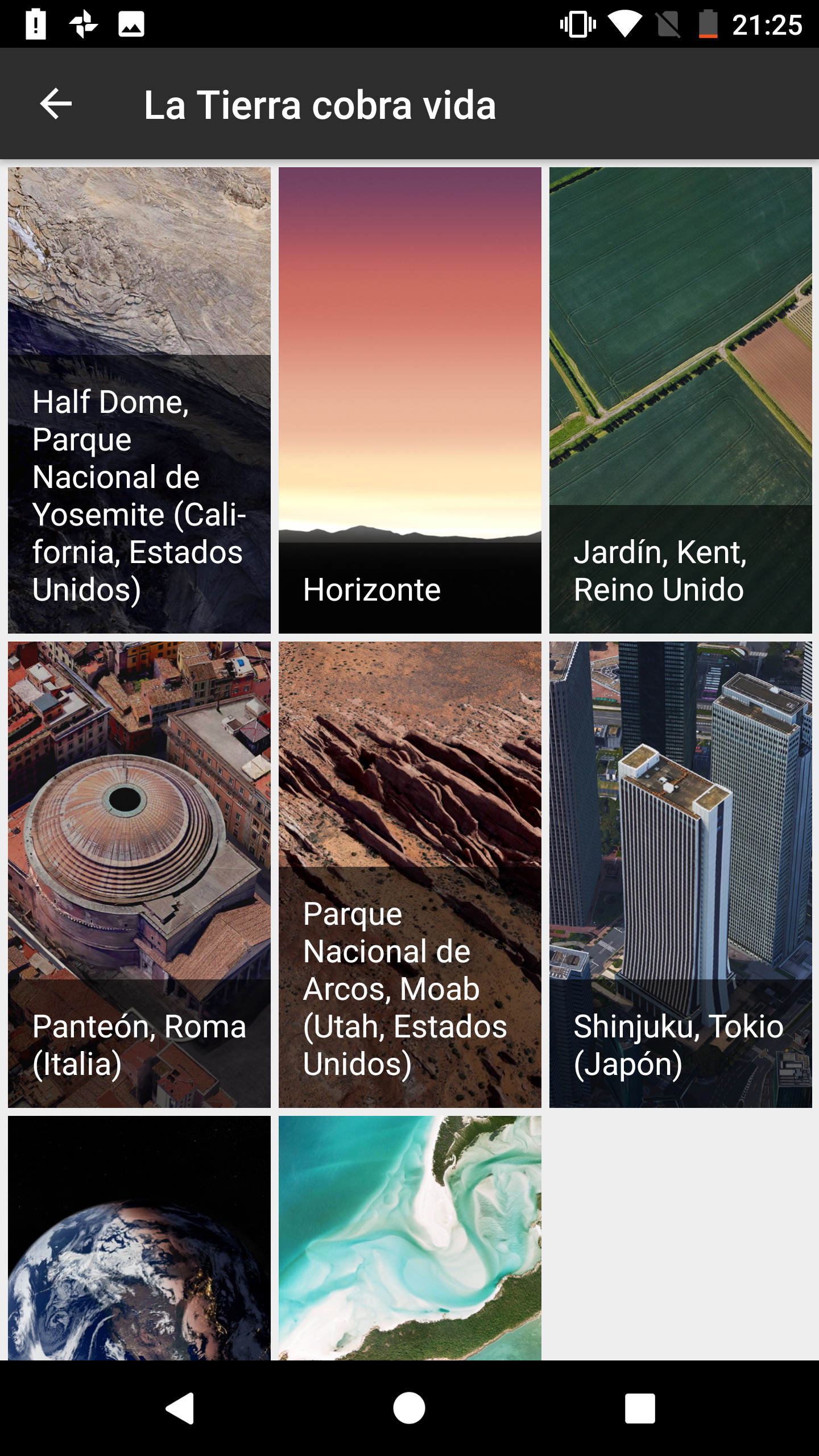Go back from La Tierra cobra vida
The height and width of the screenshot is (1456, 819).
point(56,104)
